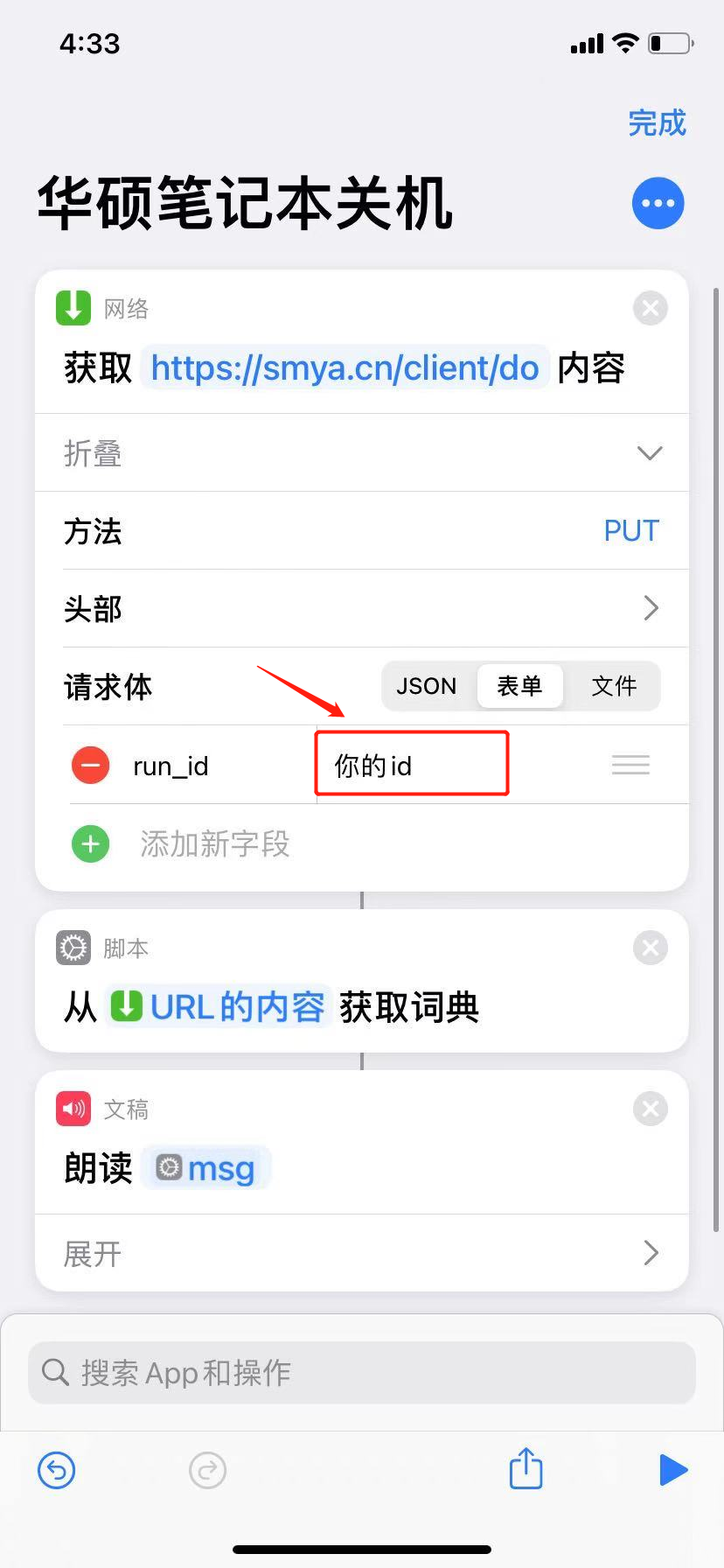This screenshot has width=724, height=1568.
Task: Remove the 文稿 speak action card
Action: (650, 1109)
